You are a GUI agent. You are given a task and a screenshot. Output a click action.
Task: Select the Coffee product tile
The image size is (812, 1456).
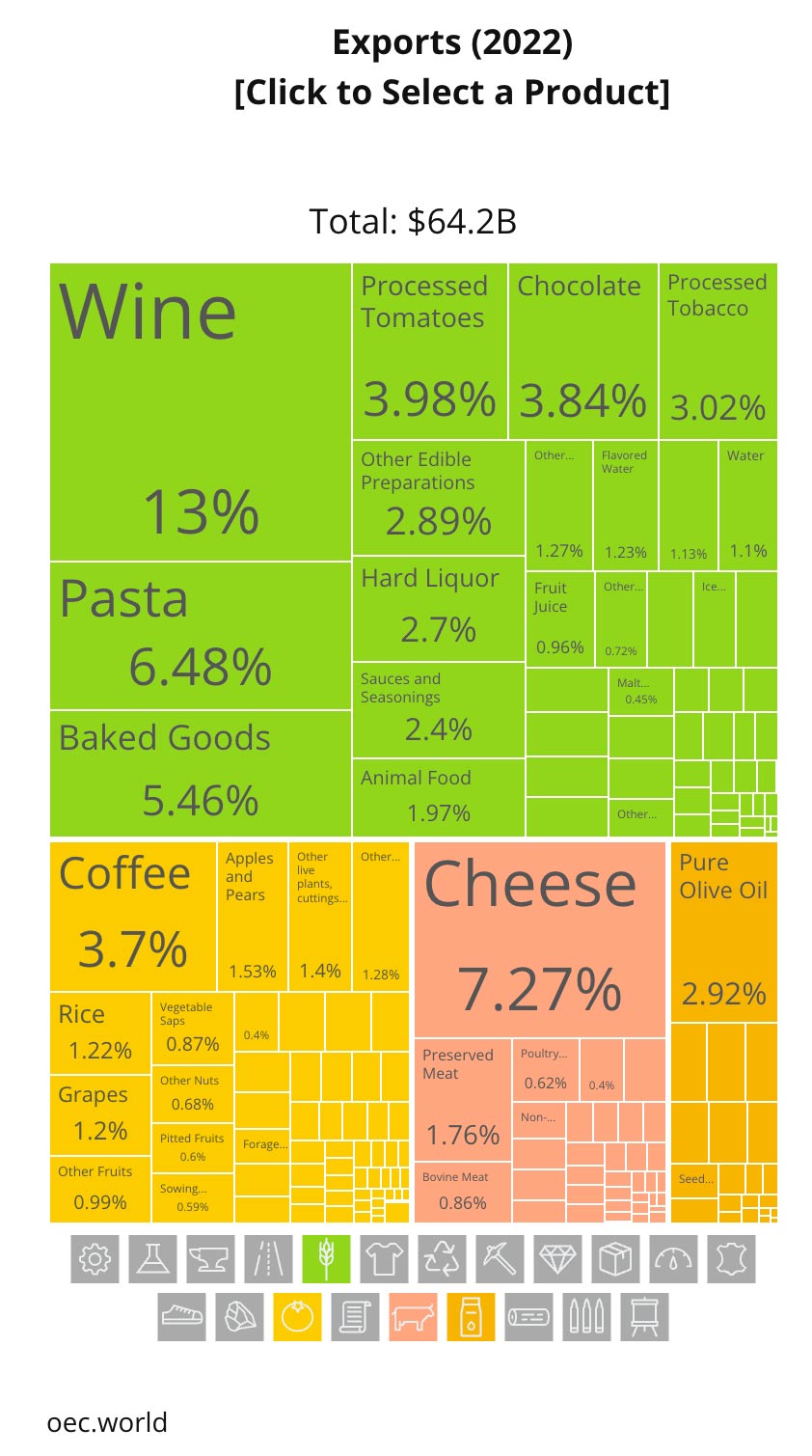pyautogui.click(x=132, y=916)
